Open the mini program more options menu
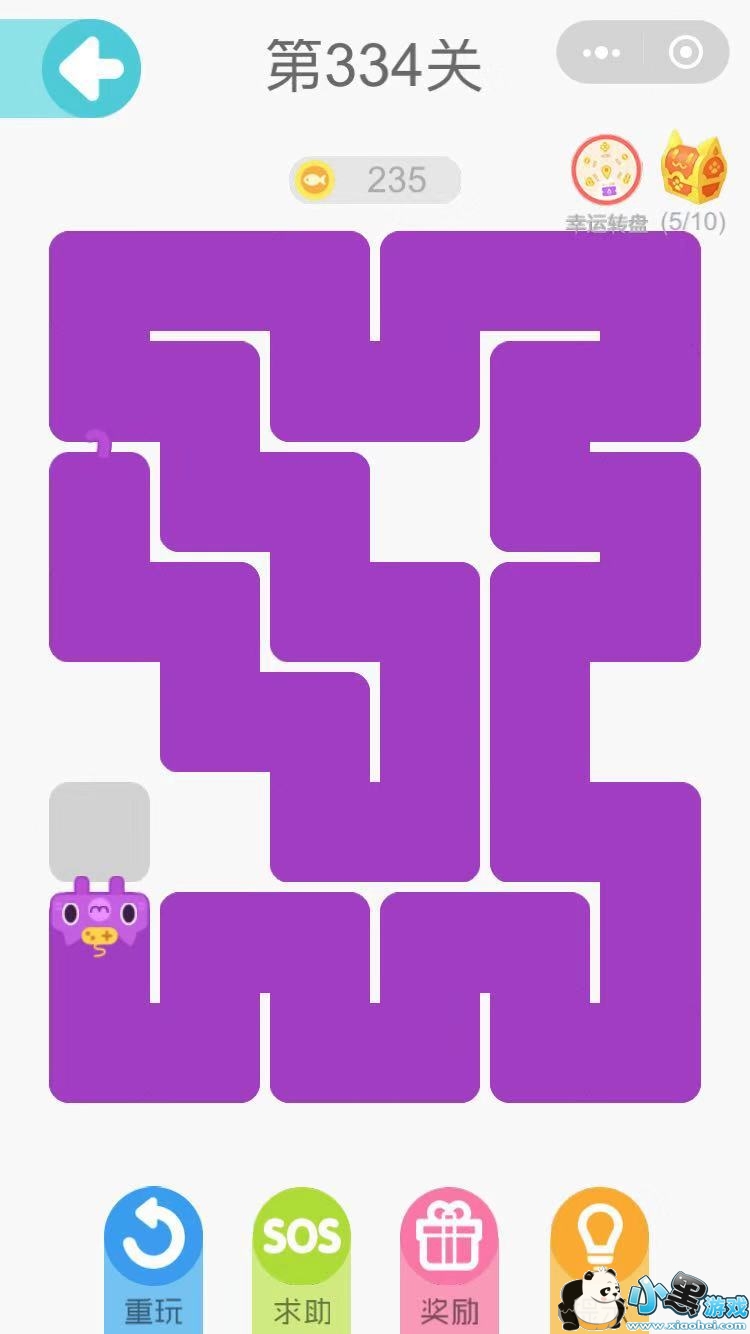Image resolution: width=750 pixels, height=1334 pixels. [x=601, y=53]
